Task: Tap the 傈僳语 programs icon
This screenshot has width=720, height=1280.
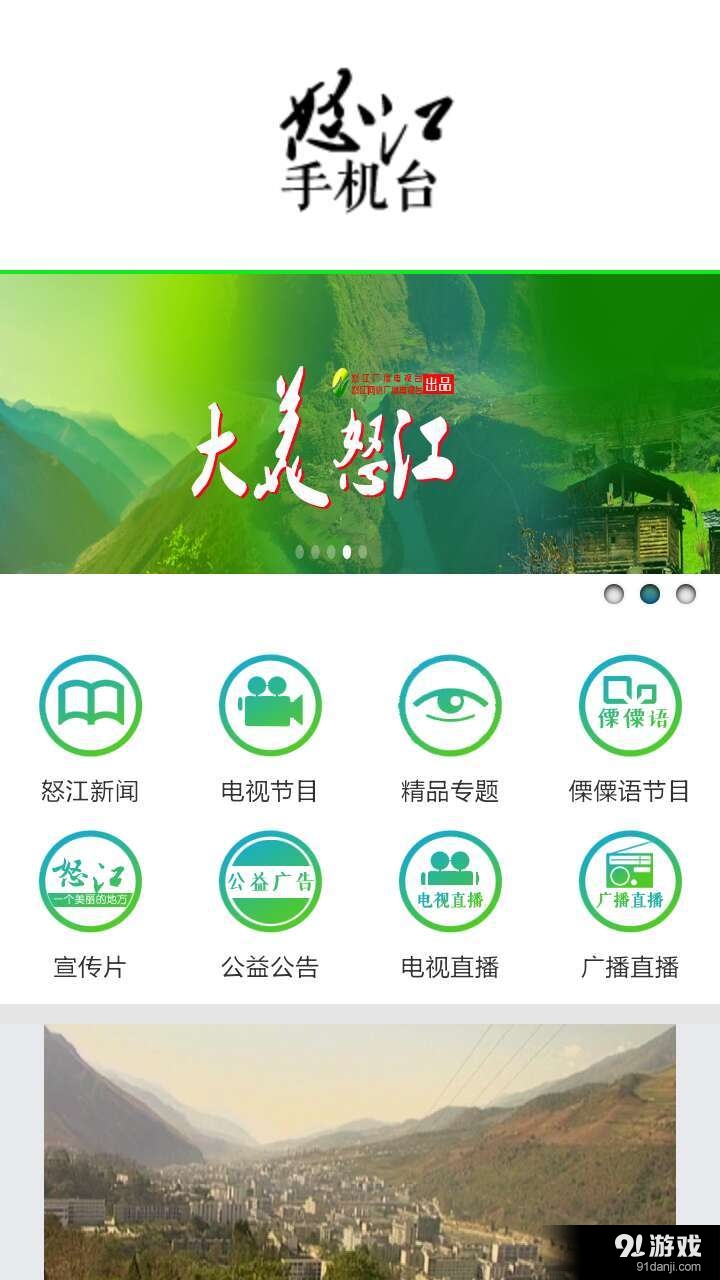Action: [630, 704]
